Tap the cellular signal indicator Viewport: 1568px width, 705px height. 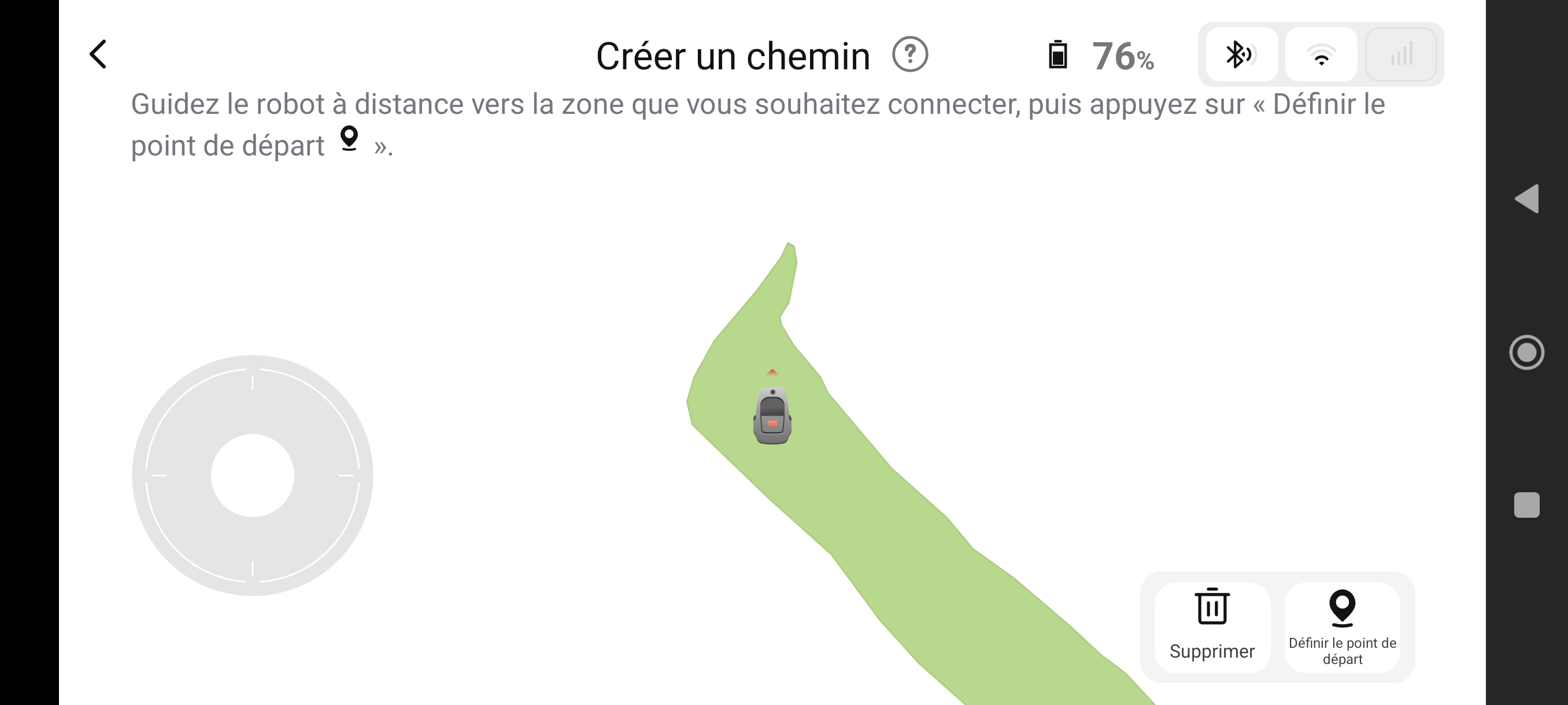coord(1400,55)
